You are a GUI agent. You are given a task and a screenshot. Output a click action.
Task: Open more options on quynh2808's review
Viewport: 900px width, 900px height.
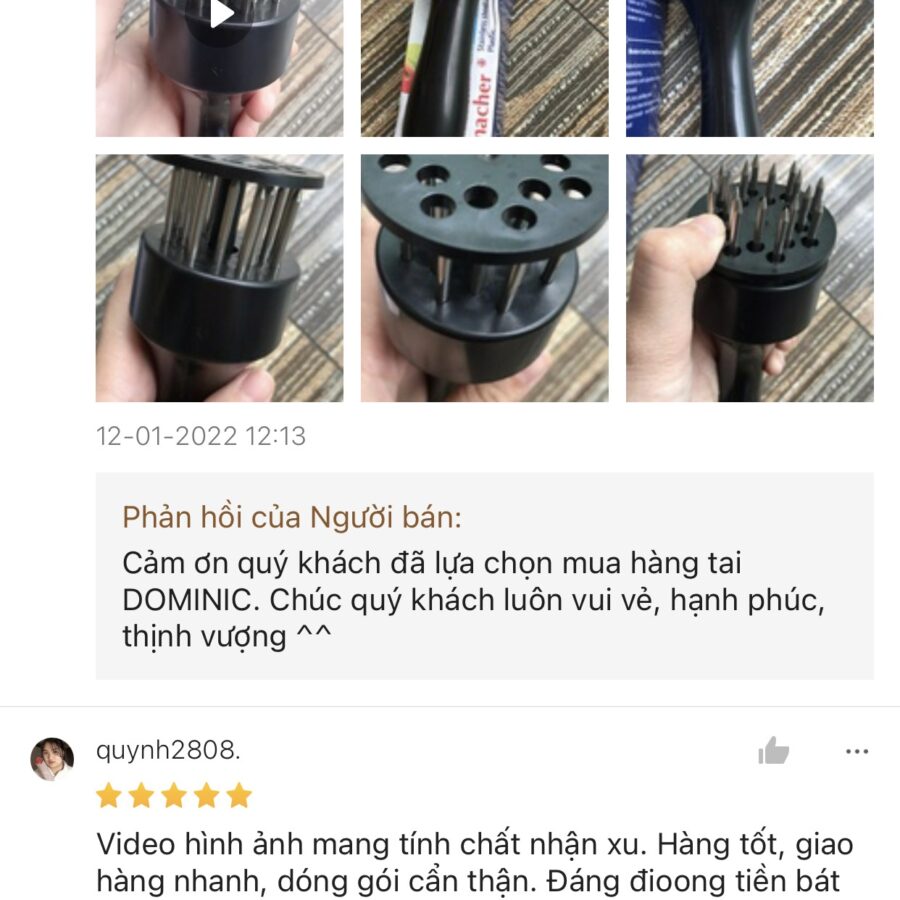[x=857, y=751]
